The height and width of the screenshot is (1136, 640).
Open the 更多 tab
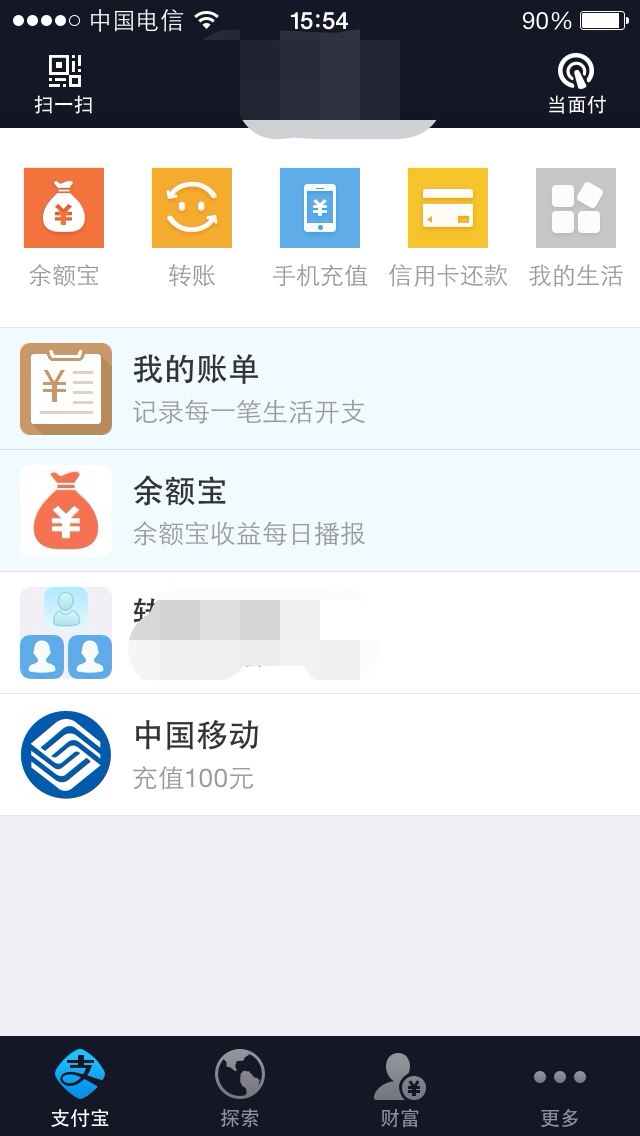(560, 1087)
